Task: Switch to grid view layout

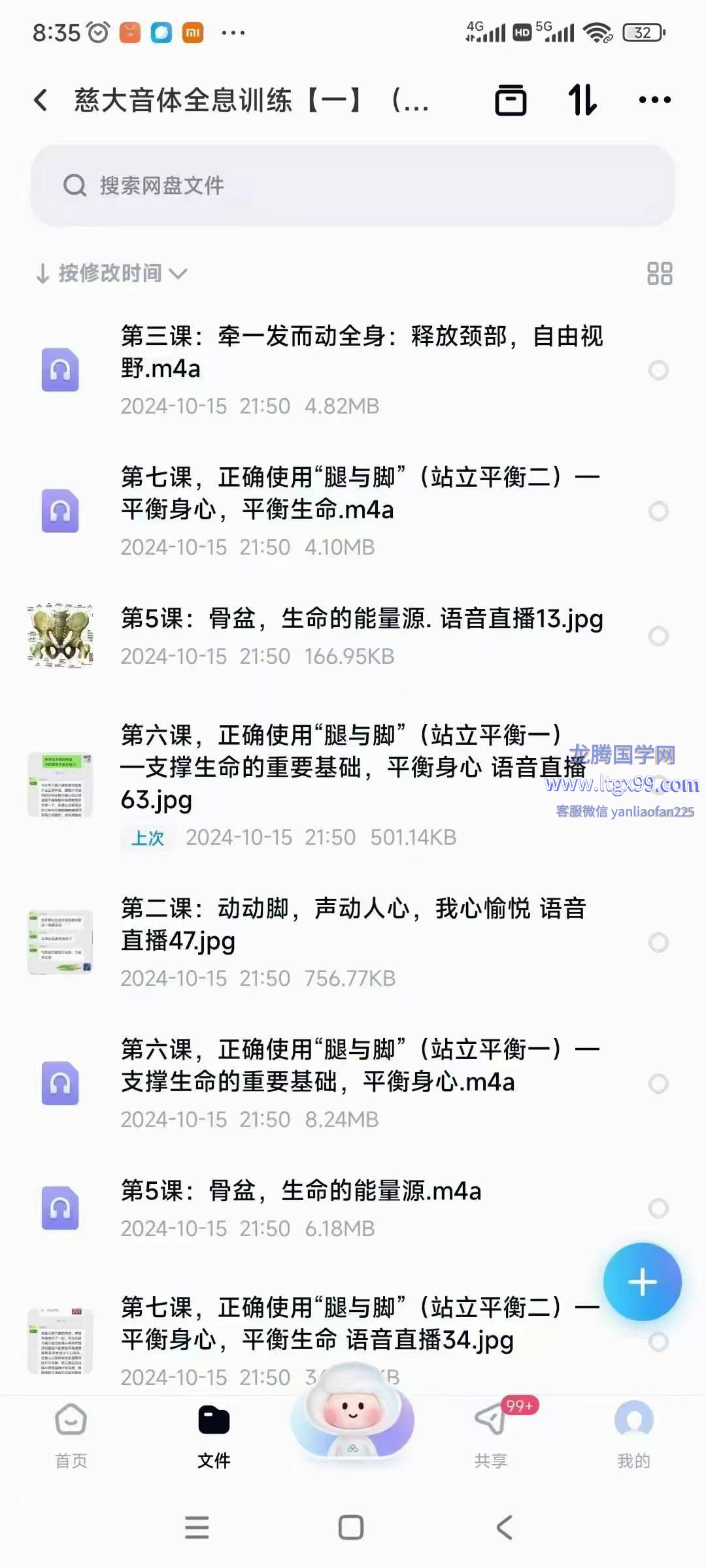Action: [659, 273]
